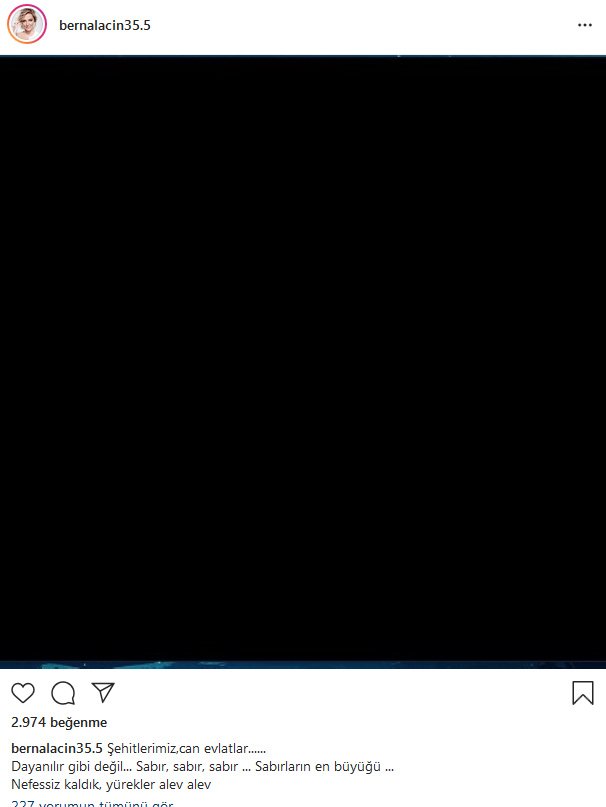
Task: Share the post via paper plane icon
Action: click(103, 692)
